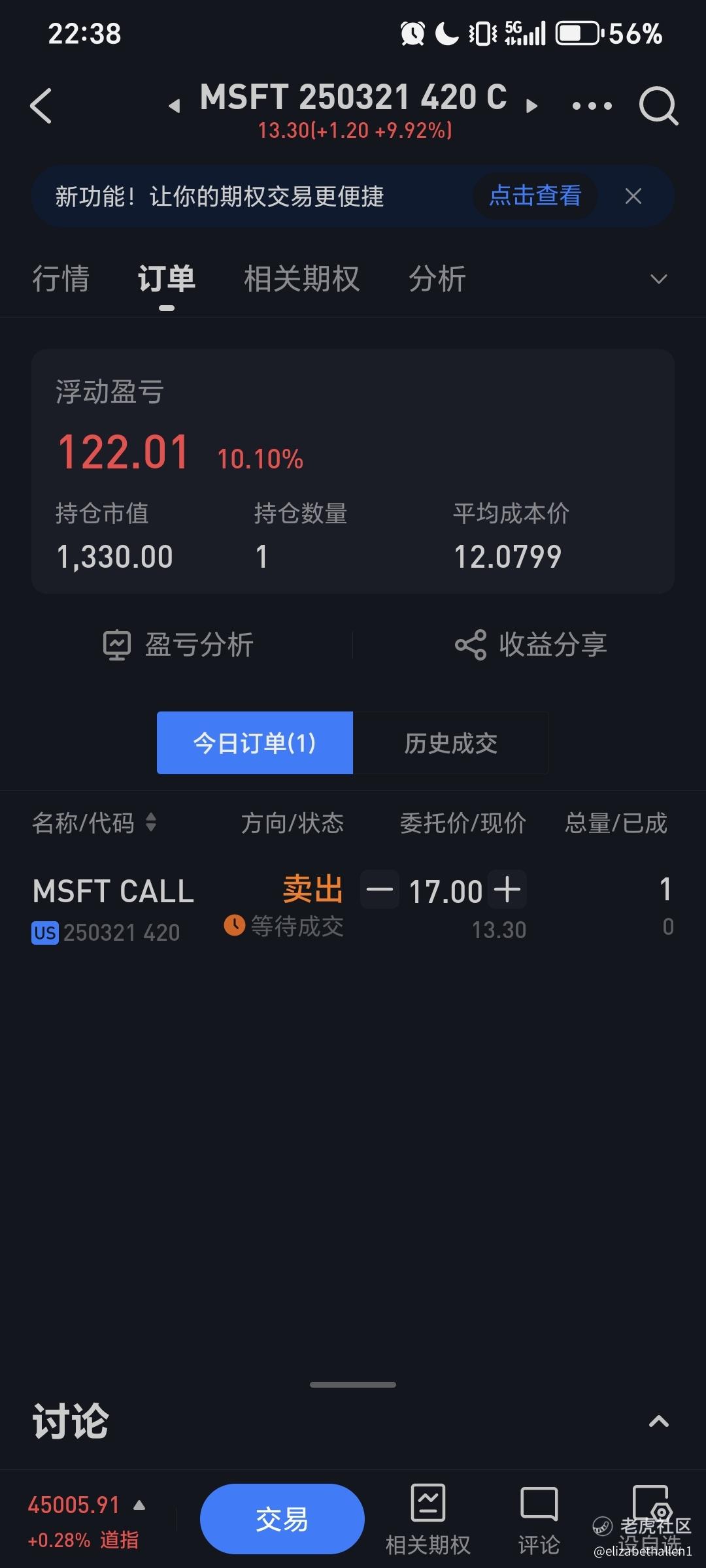706x1568 pixels.
Task: Switch to next option contract arrow
Action: click(x=532, y=106)
